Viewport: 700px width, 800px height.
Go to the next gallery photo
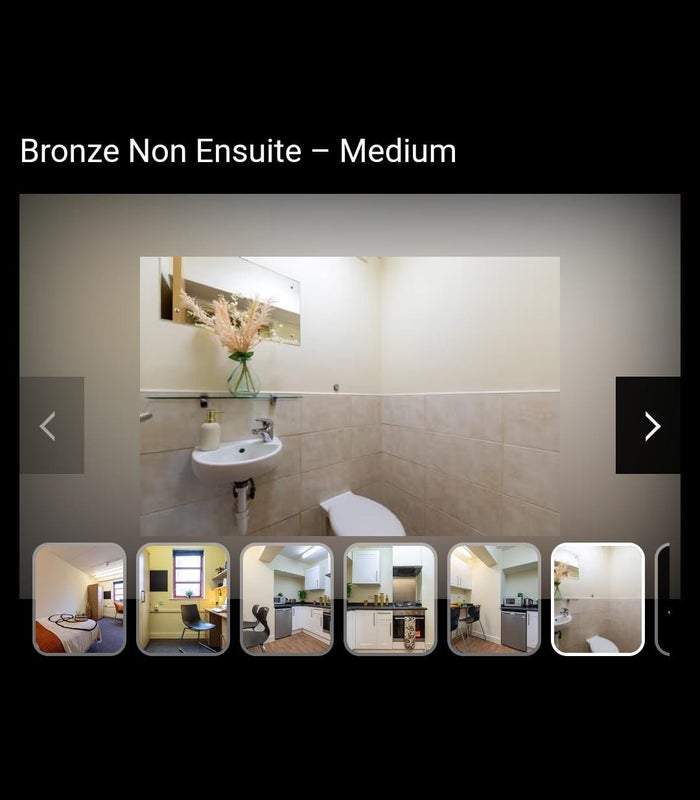tap(648, 425)
